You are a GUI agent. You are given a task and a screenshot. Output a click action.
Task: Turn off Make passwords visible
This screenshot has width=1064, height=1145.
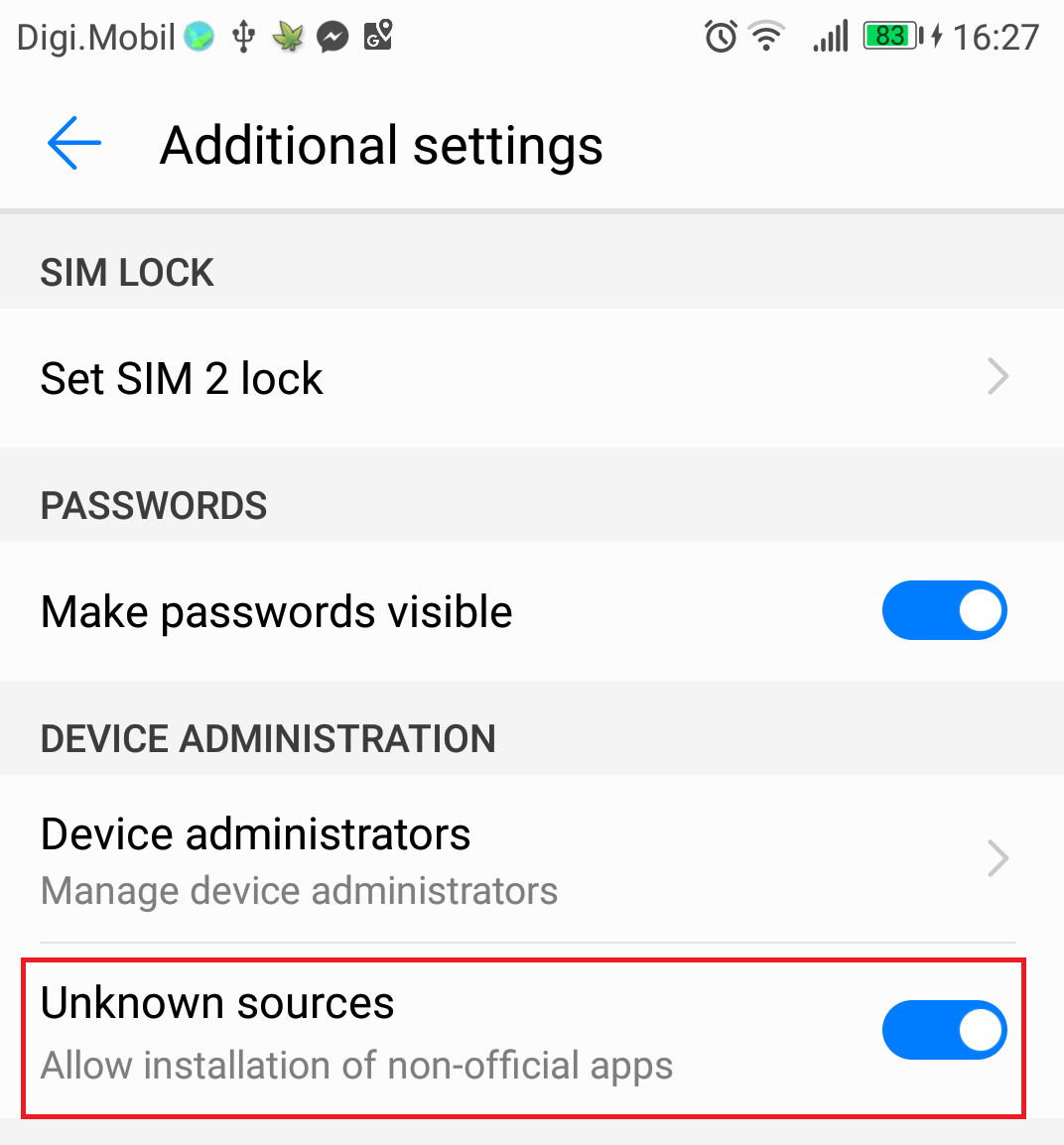click(x=944, y=611)
